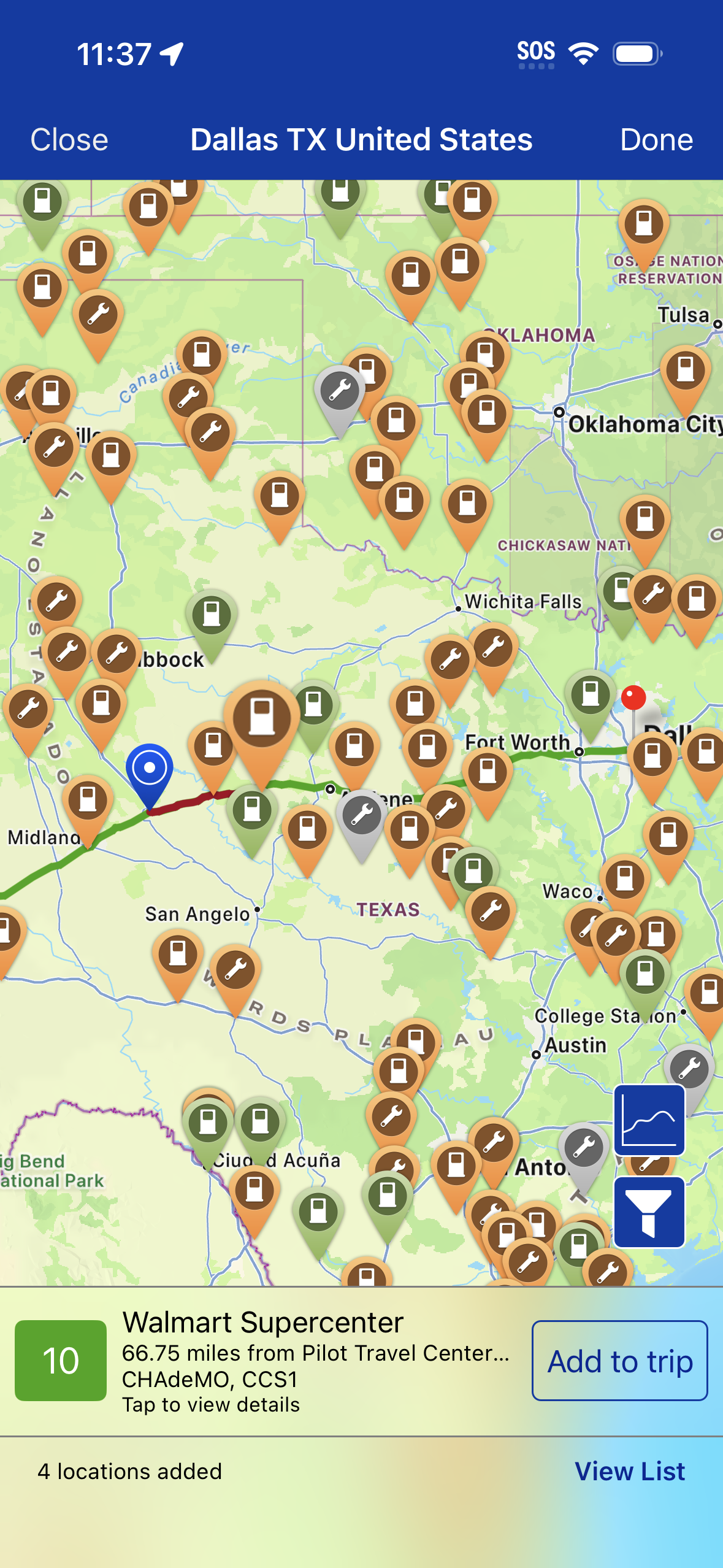Tap the large selected charger marker

pyautogui.click(x=261, y=719)
